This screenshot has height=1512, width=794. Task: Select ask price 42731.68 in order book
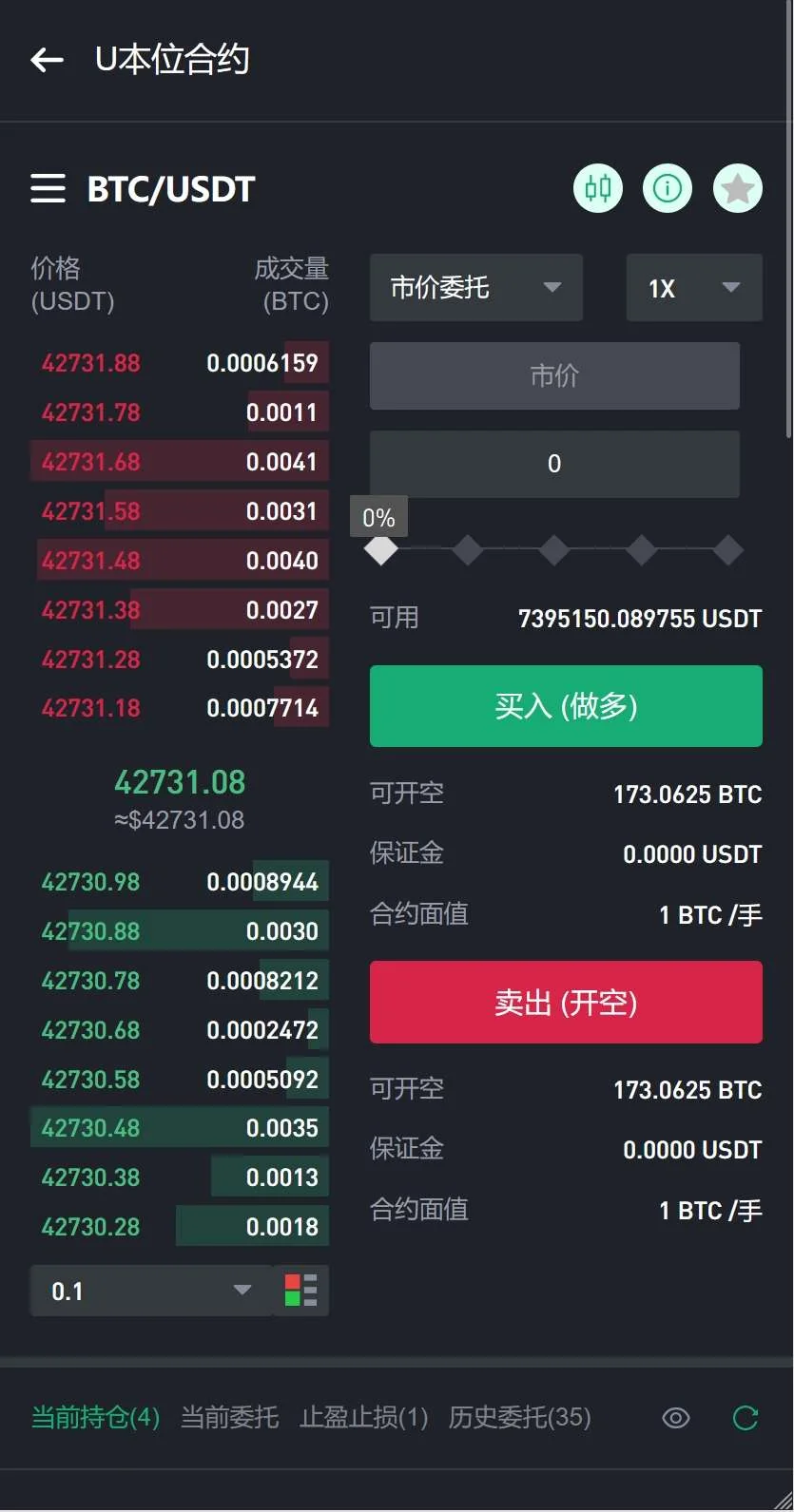coord(91,462)
